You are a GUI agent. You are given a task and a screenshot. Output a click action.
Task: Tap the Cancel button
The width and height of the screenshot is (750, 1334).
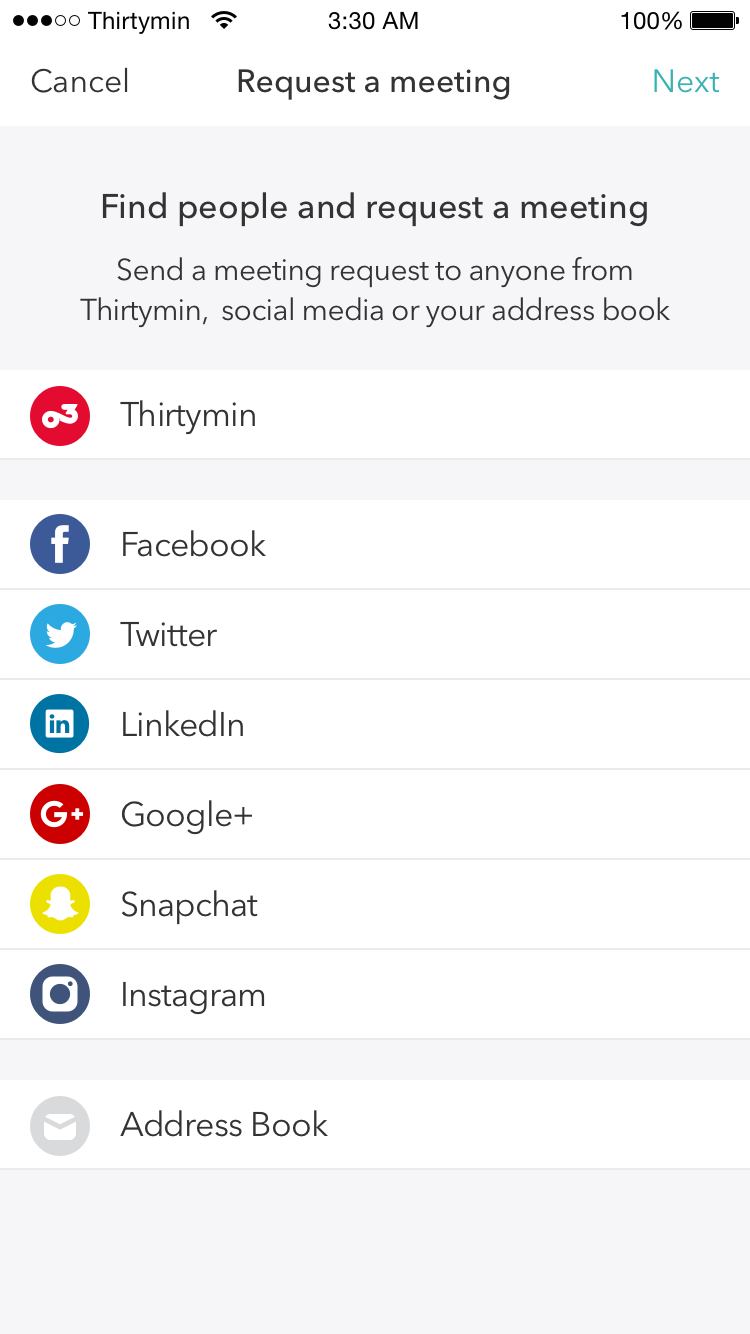pyautogui.click(x=79, y=82)
